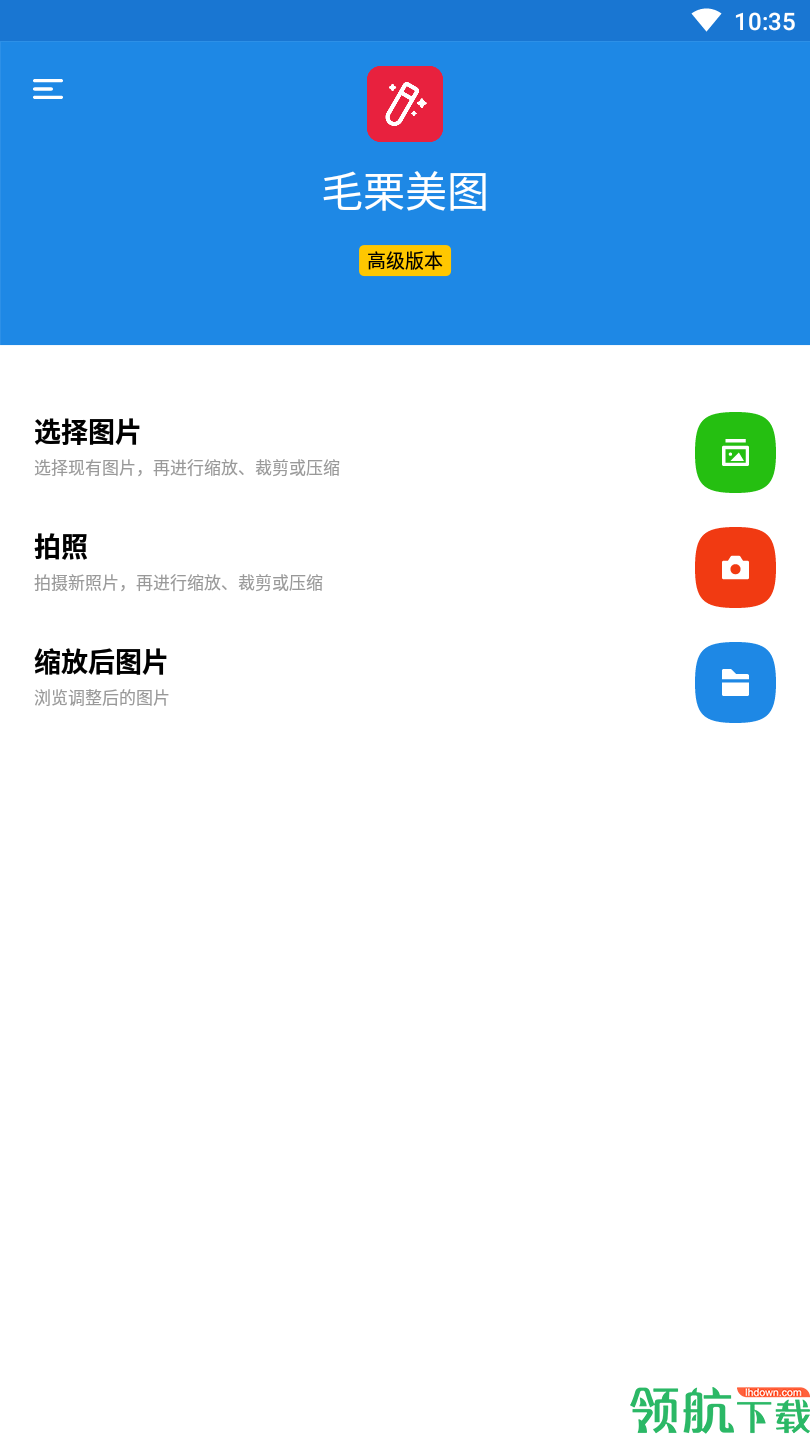This screenshot has width=810, height=1440.
Task: Click the subtitle under 选择图片
Action: pyautogui.click(x=185, y=468)
